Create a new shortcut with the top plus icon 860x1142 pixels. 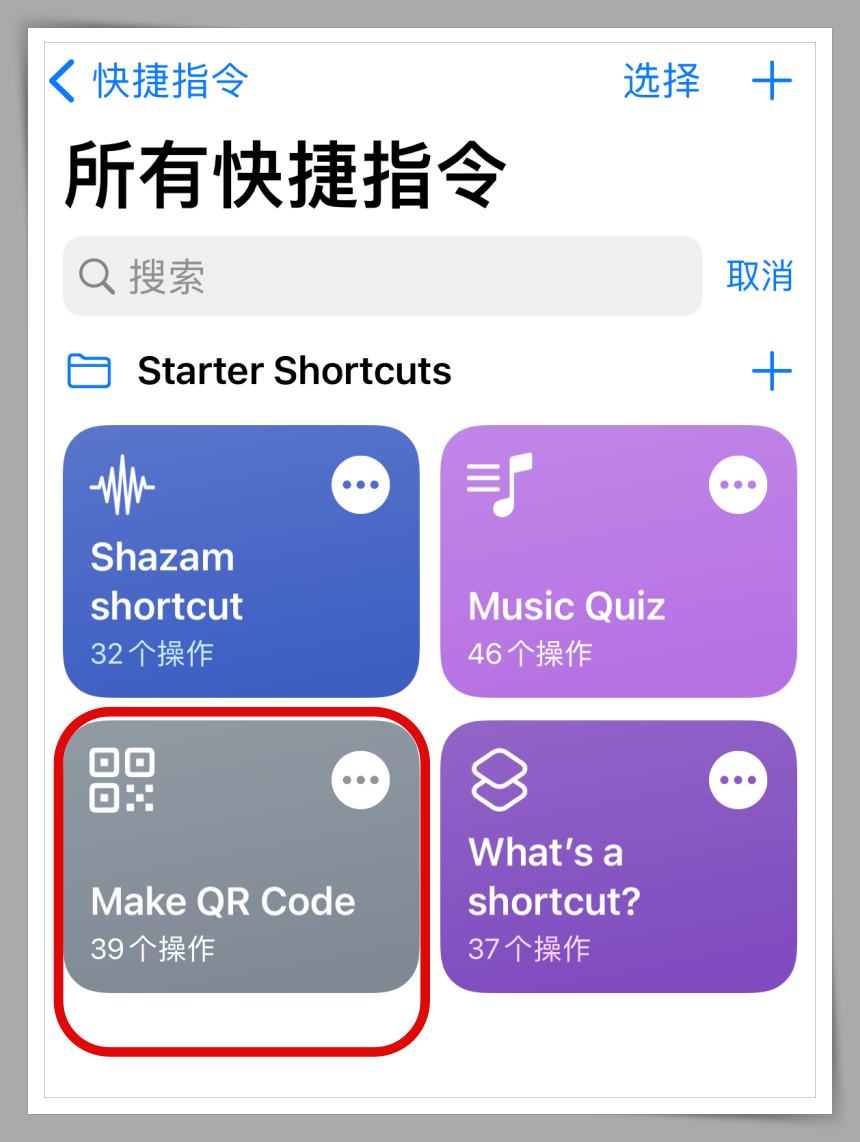coord(771,81)
